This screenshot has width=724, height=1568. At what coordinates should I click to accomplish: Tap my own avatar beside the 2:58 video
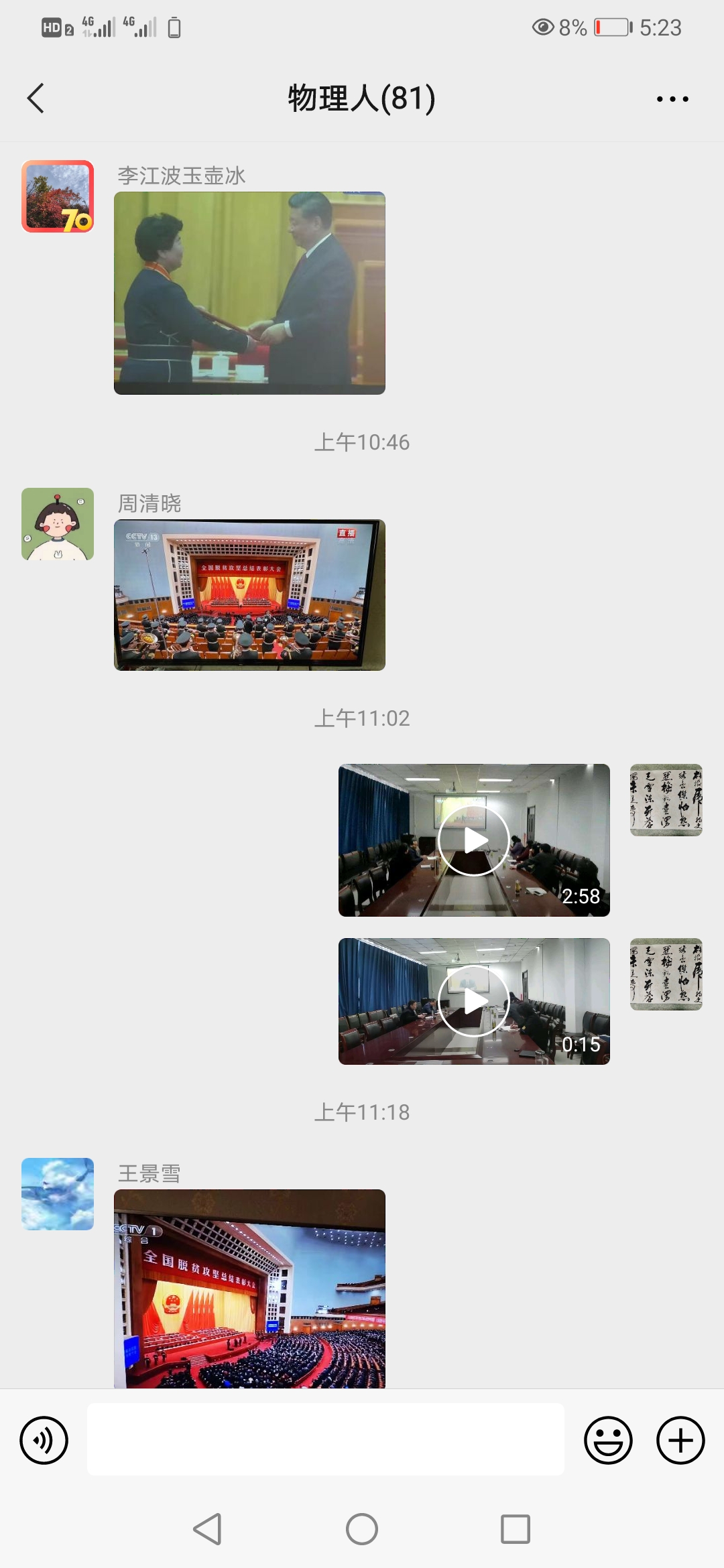(x=666, y=800)
